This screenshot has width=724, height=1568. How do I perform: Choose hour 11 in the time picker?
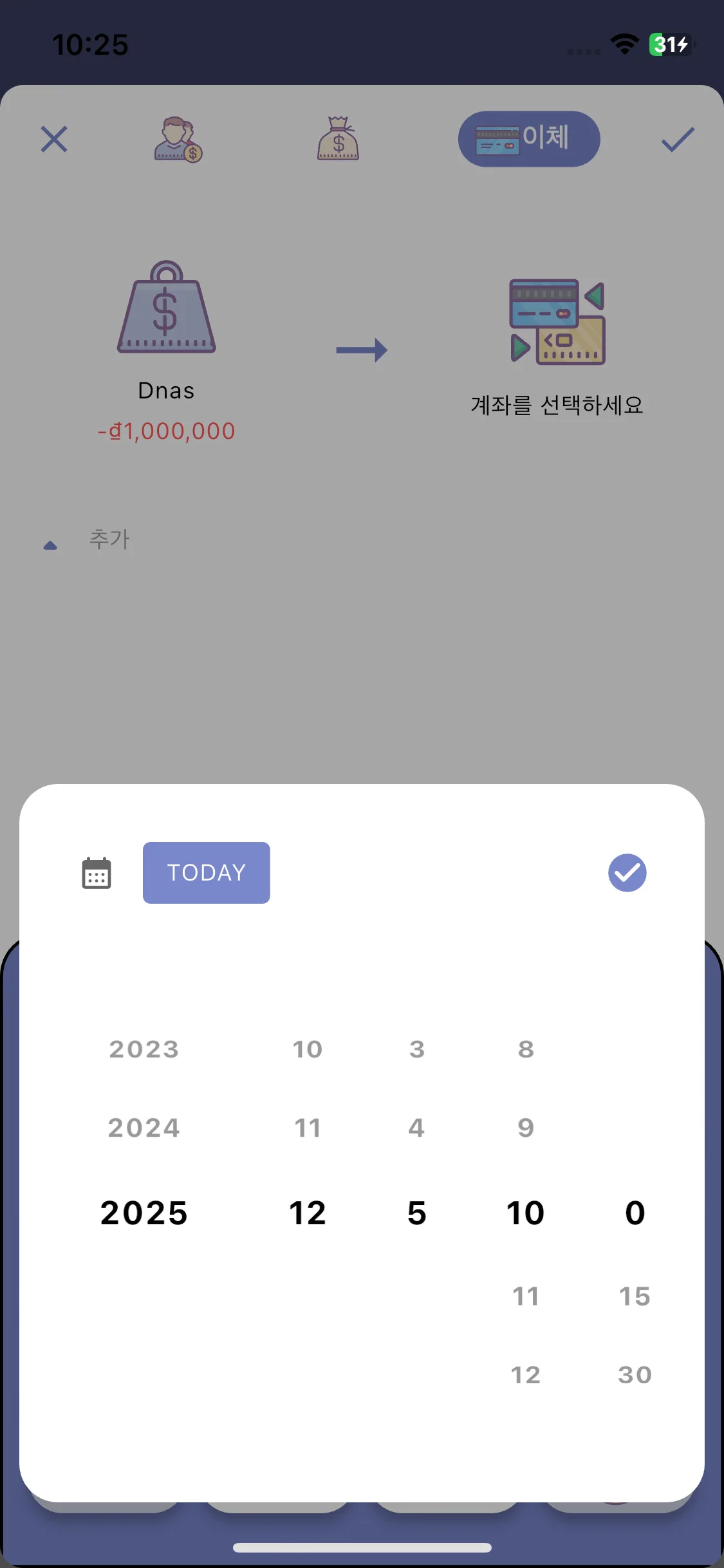pyautogui.click(x=526, y=1296)
